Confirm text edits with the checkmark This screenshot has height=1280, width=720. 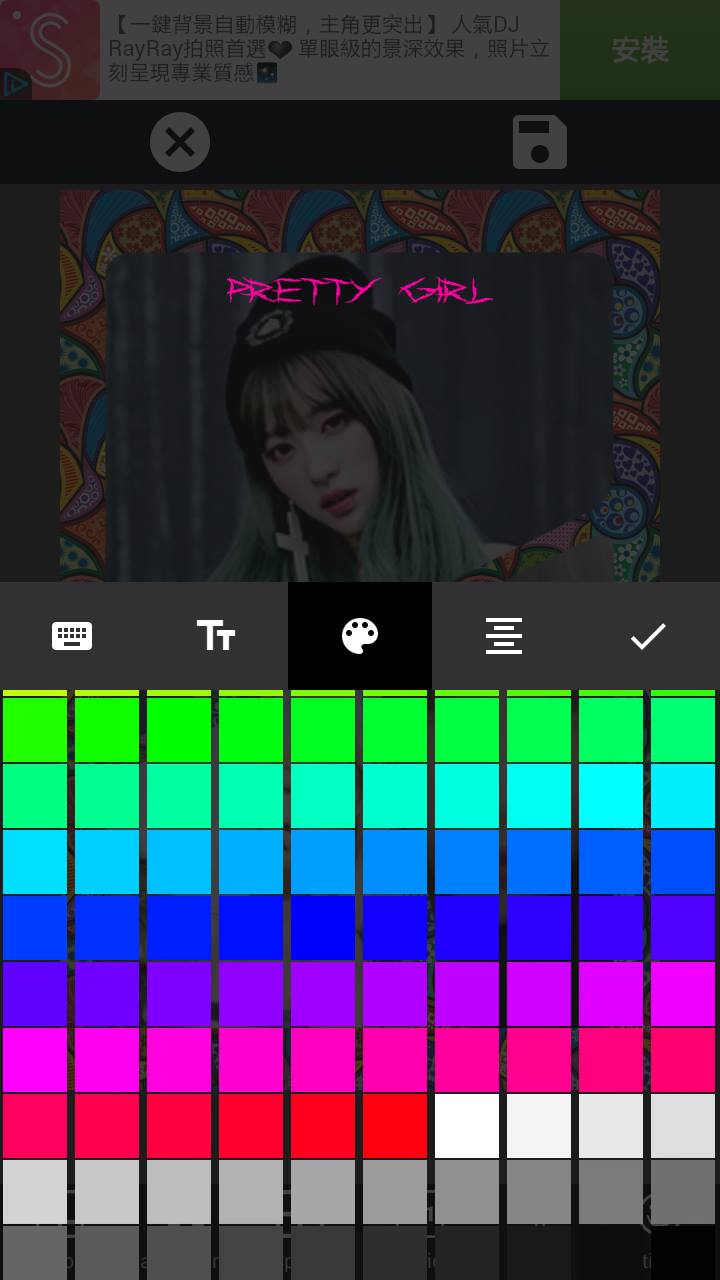click(648, 636)
